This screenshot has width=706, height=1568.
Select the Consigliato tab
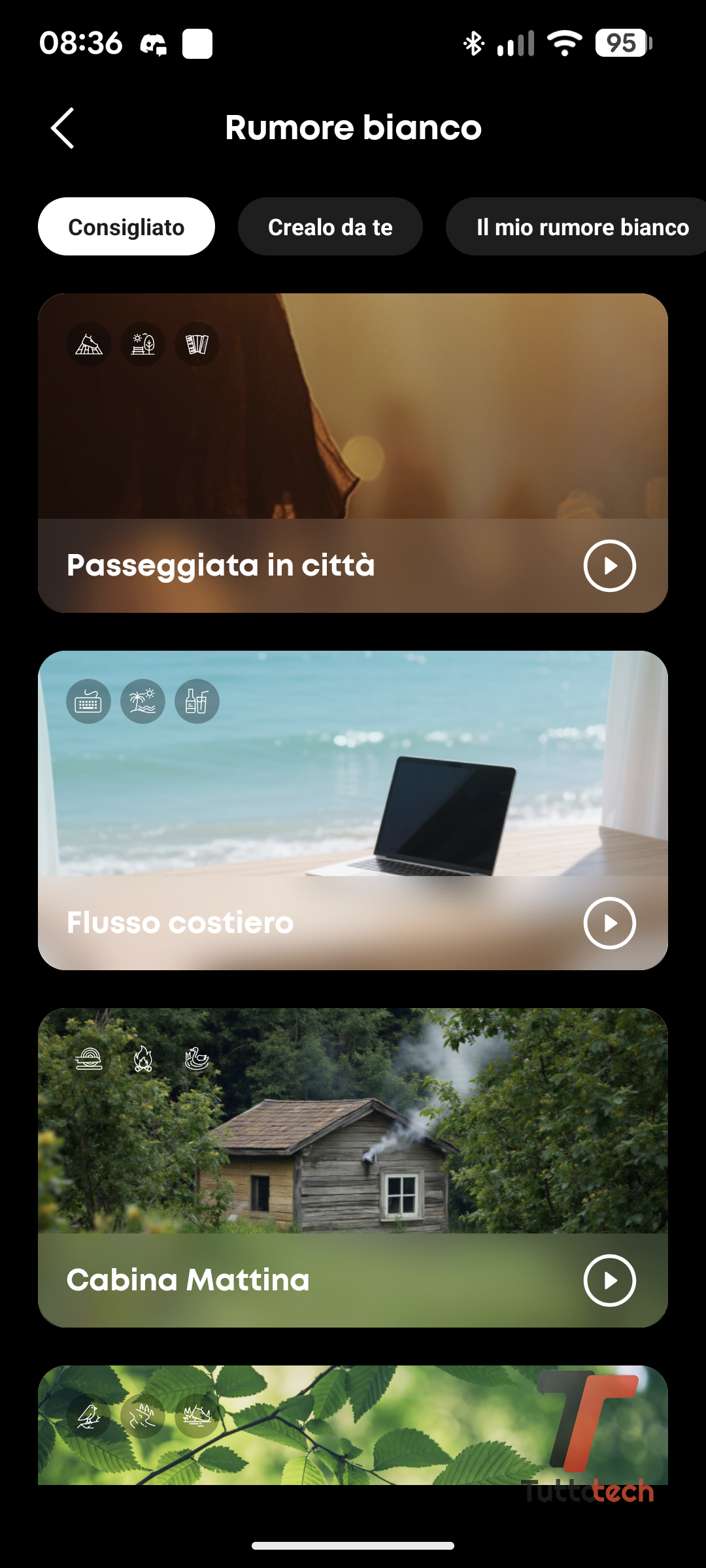tap(126, 227)
